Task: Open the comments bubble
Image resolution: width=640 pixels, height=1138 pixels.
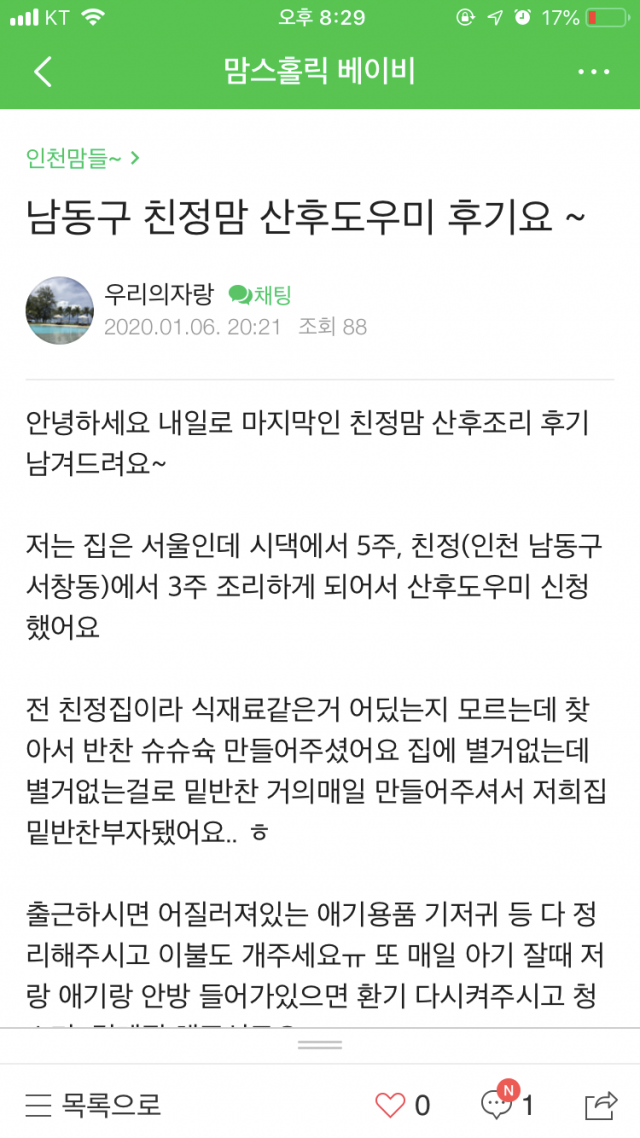Action: (496, 1104)
